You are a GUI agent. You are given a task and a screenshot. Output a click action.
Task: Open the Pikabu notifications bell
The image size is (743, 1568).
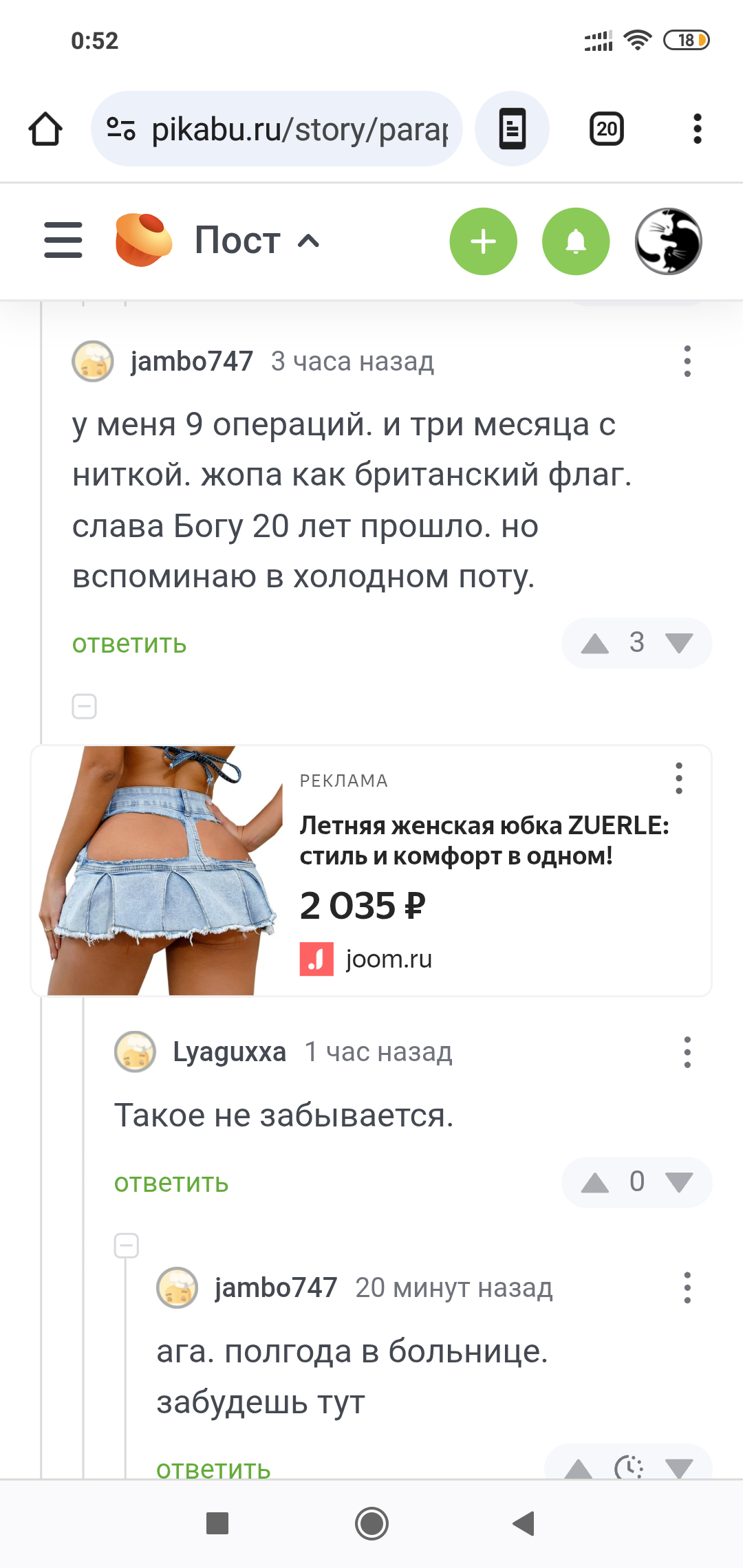[x=576, y=241]
